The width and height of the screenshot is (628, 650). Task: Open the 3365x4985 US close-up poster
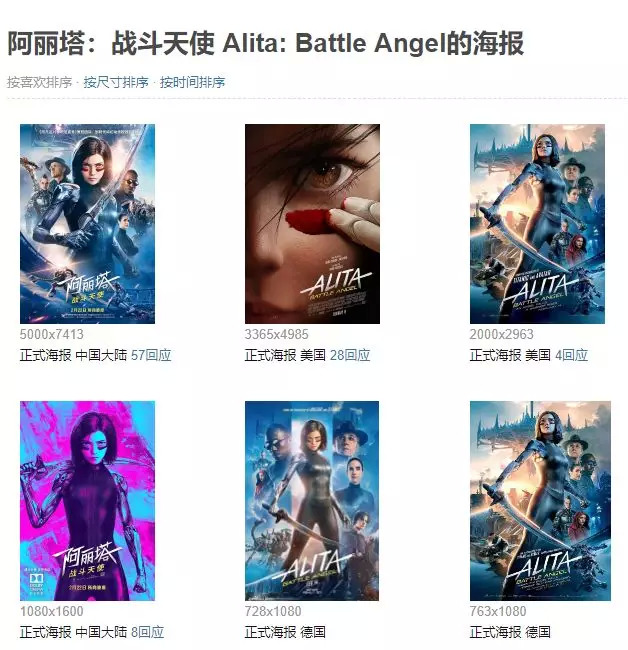pos(312,223)
